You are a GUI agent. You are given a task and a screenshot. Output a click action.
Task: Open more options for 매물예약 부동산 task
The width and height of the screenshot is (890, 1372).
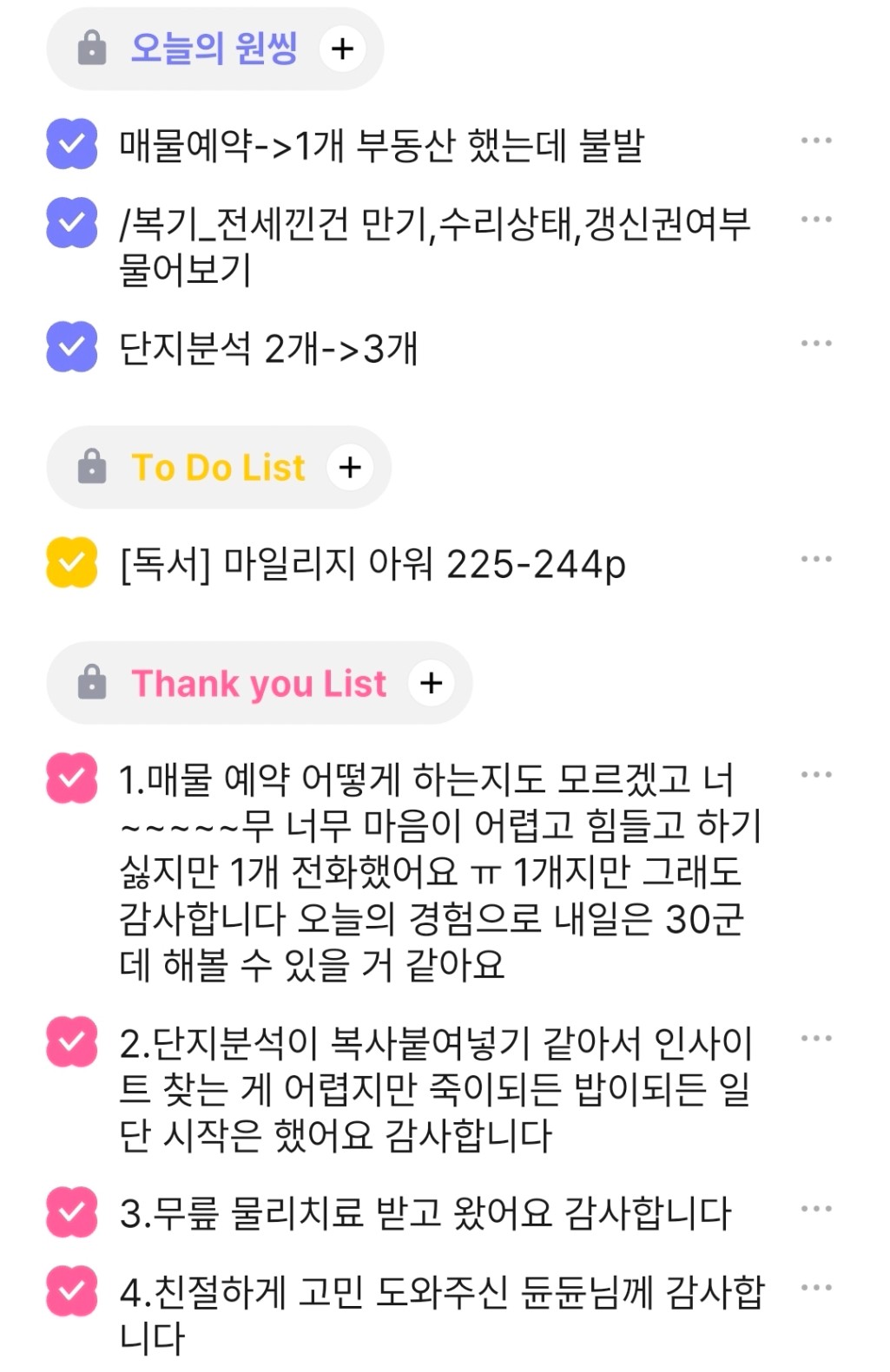[x=816, y=141]
